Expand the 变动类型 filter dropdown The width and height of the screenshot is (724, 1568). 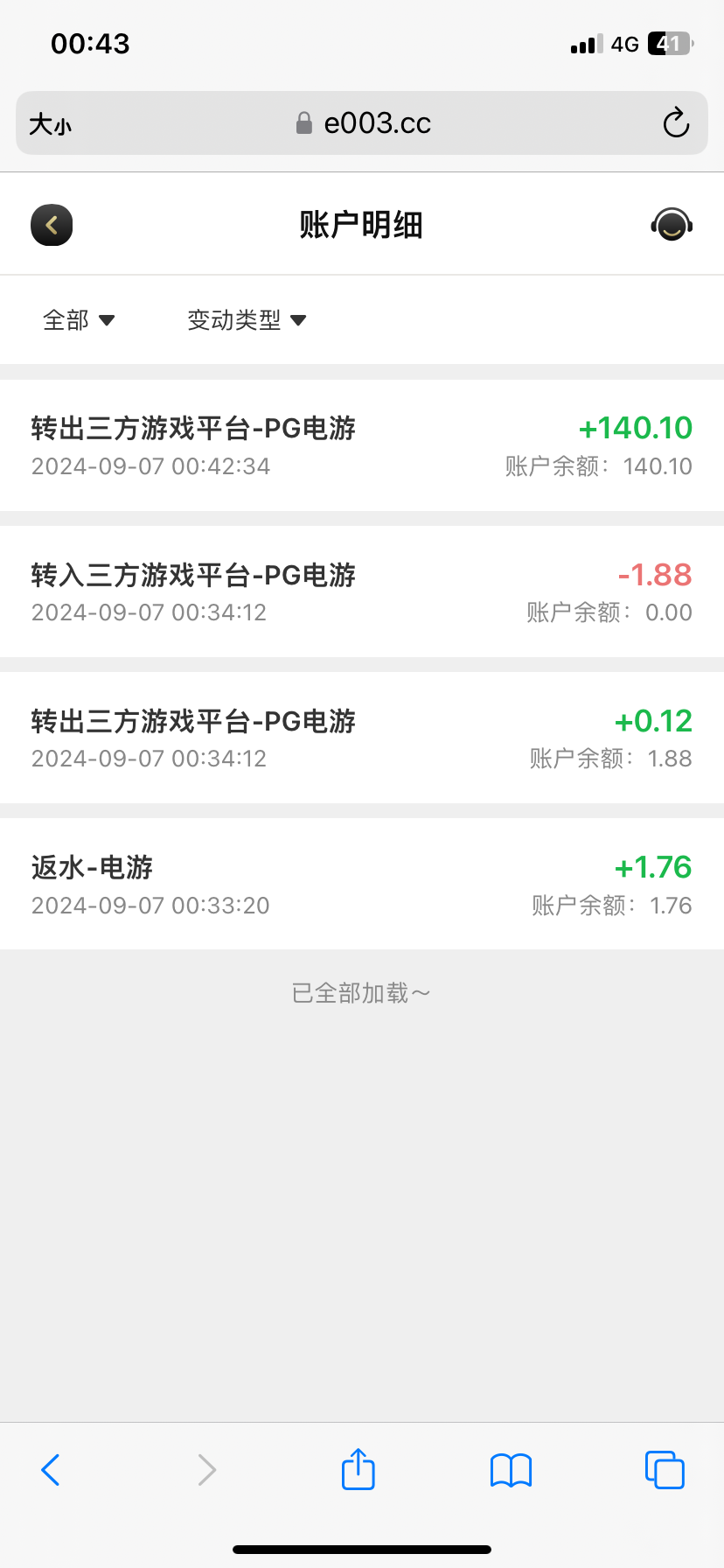(x=247, y=320)
